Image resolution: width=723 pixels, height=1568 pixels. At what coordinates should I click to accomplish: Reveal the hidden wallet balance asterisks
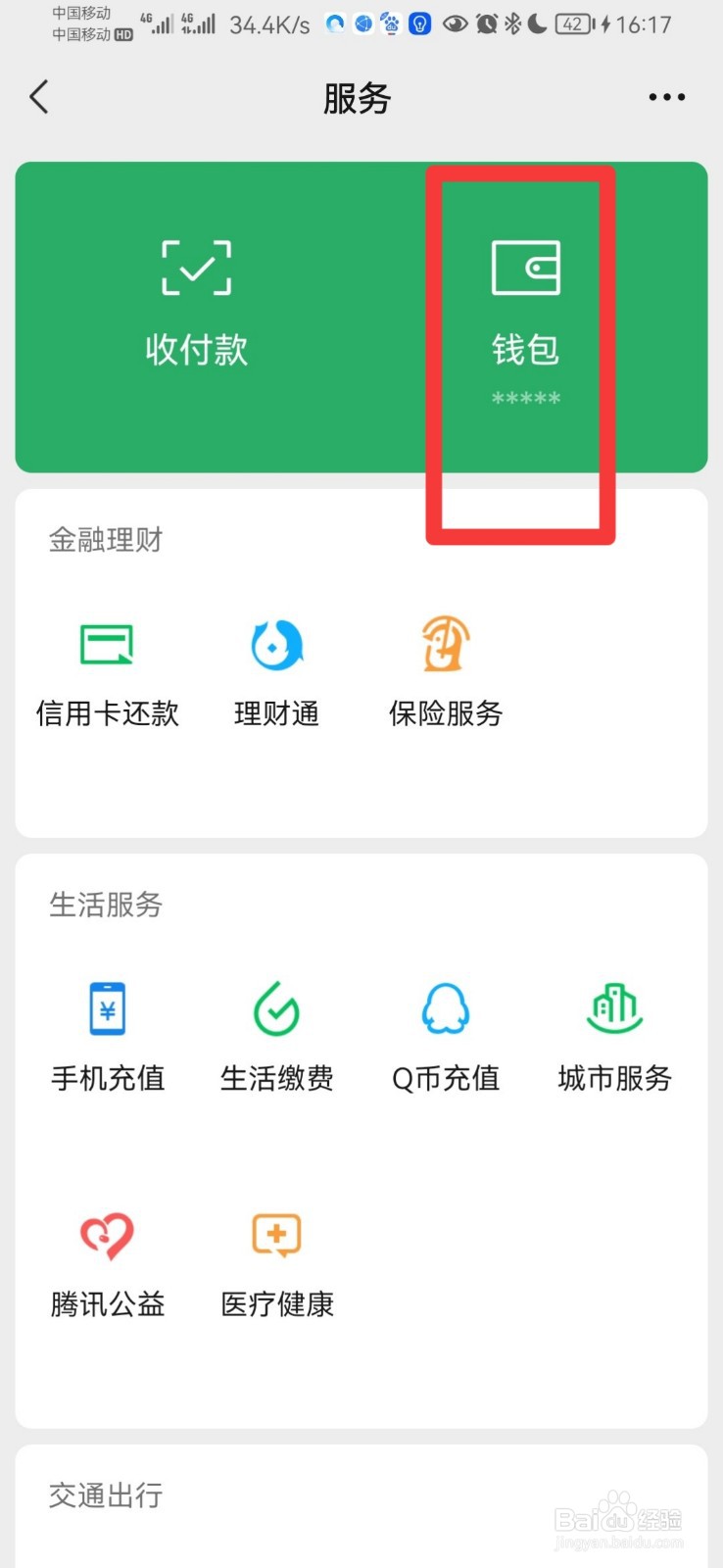click(x=525, y=397)
